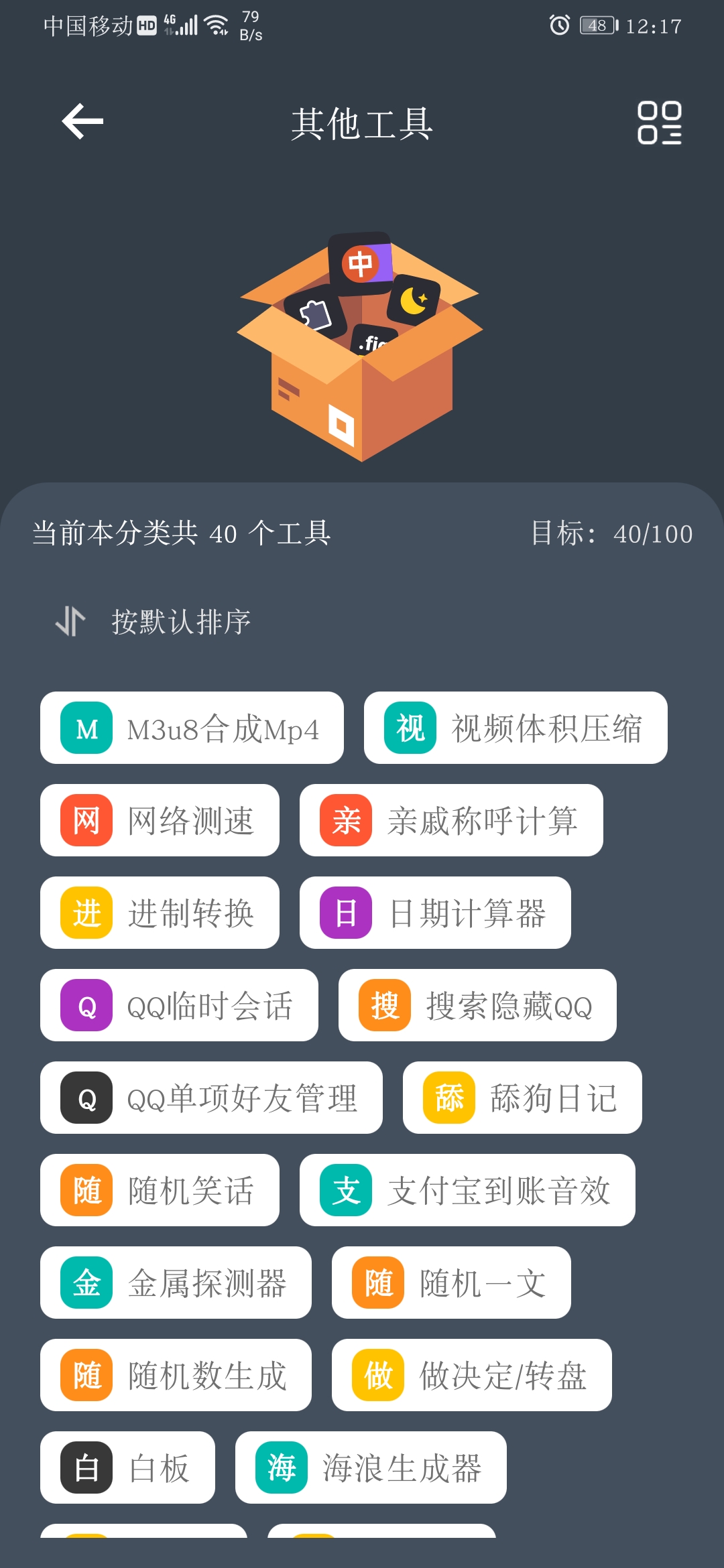Screen dimensions: 724x1568
Task: Go back using the top-left arrow
Action: click(82, 122)
